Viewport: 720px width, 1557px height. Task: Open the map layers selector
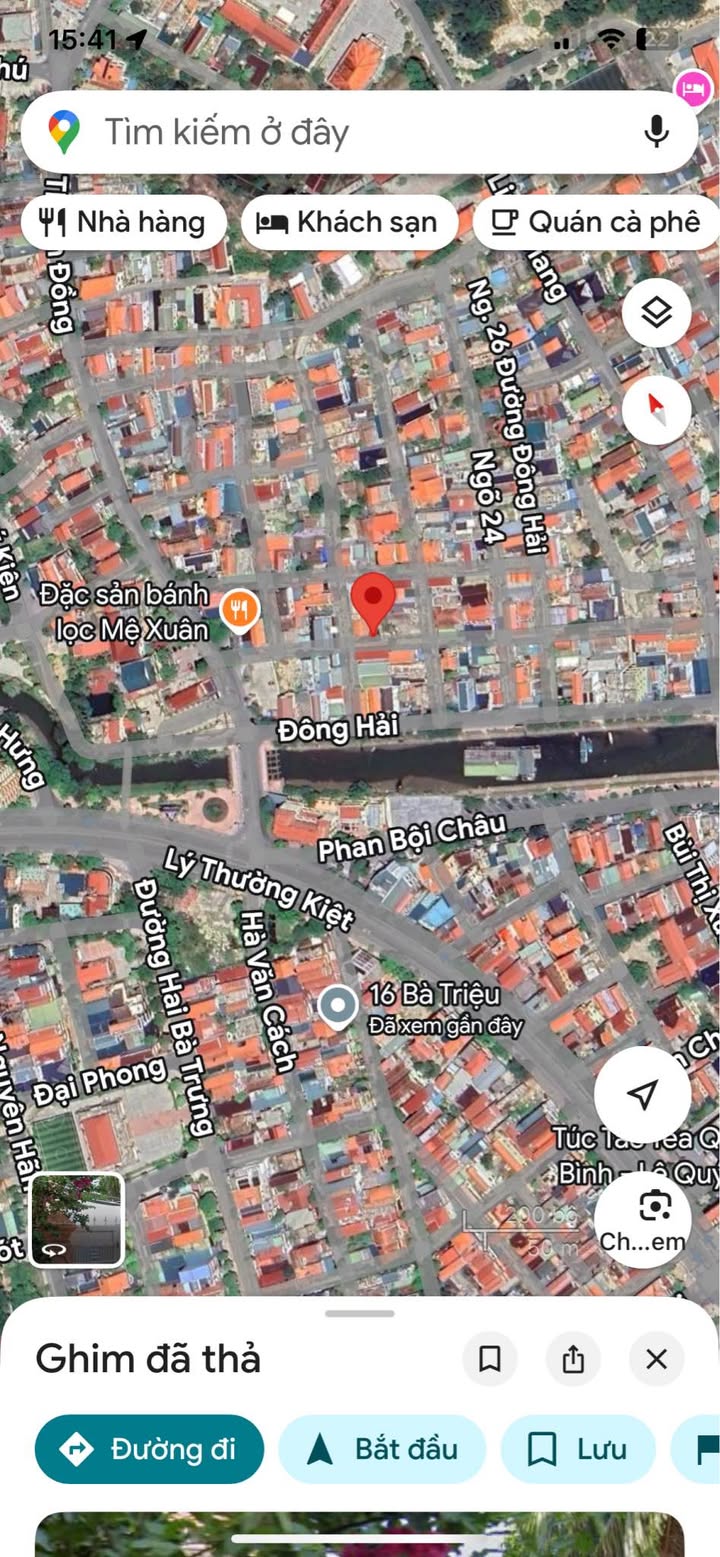(656, 313)
